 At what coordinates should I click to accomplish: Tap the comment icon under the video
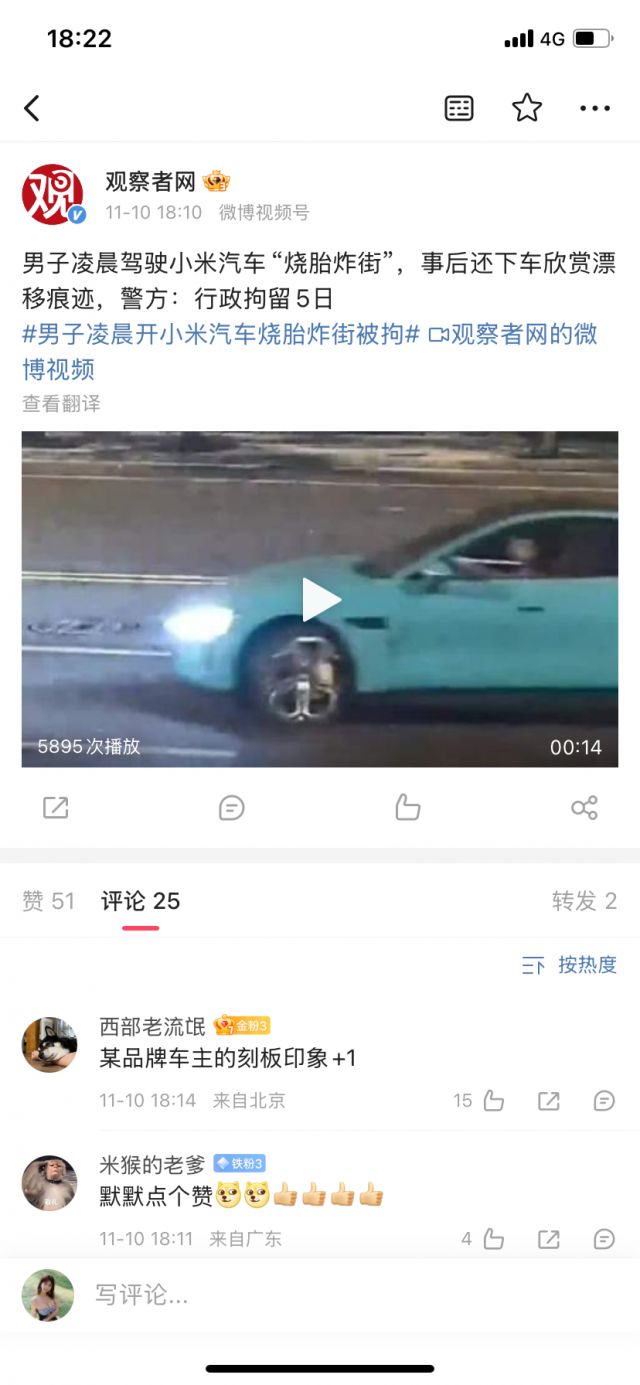[232, 808]
